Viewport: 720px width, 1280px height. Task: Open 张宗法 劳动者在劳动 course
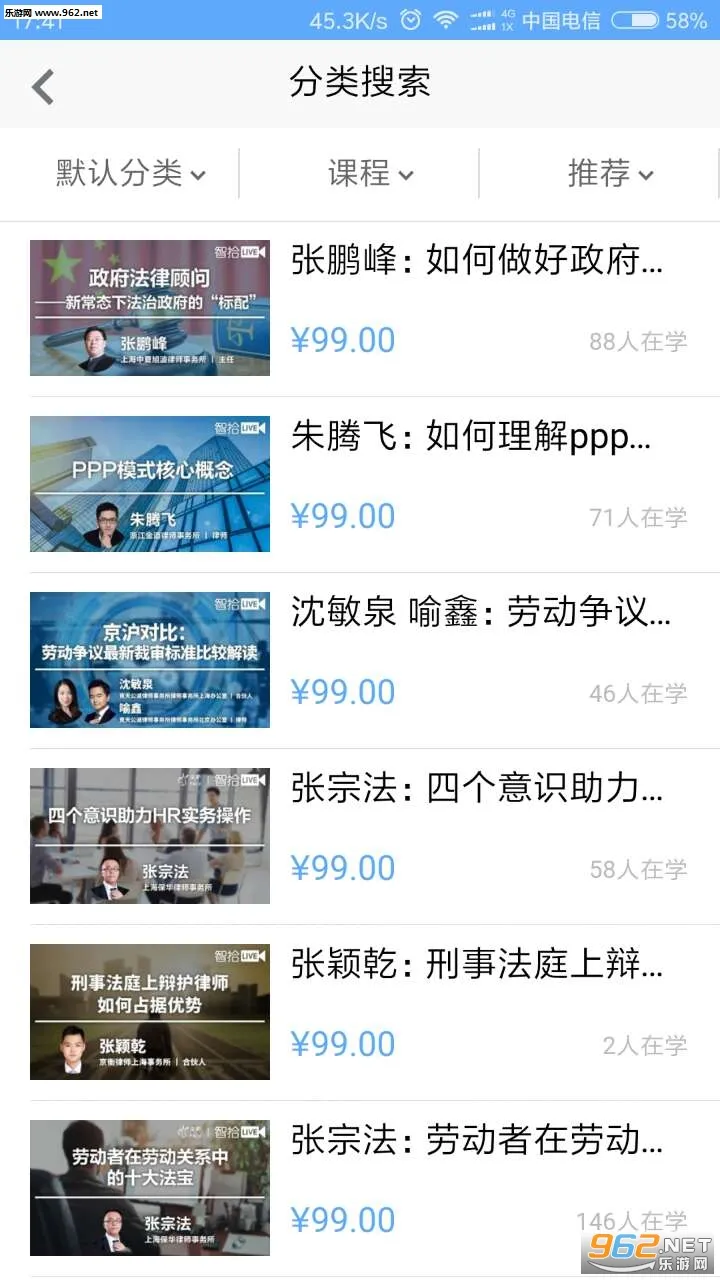tap(476, 1141)
